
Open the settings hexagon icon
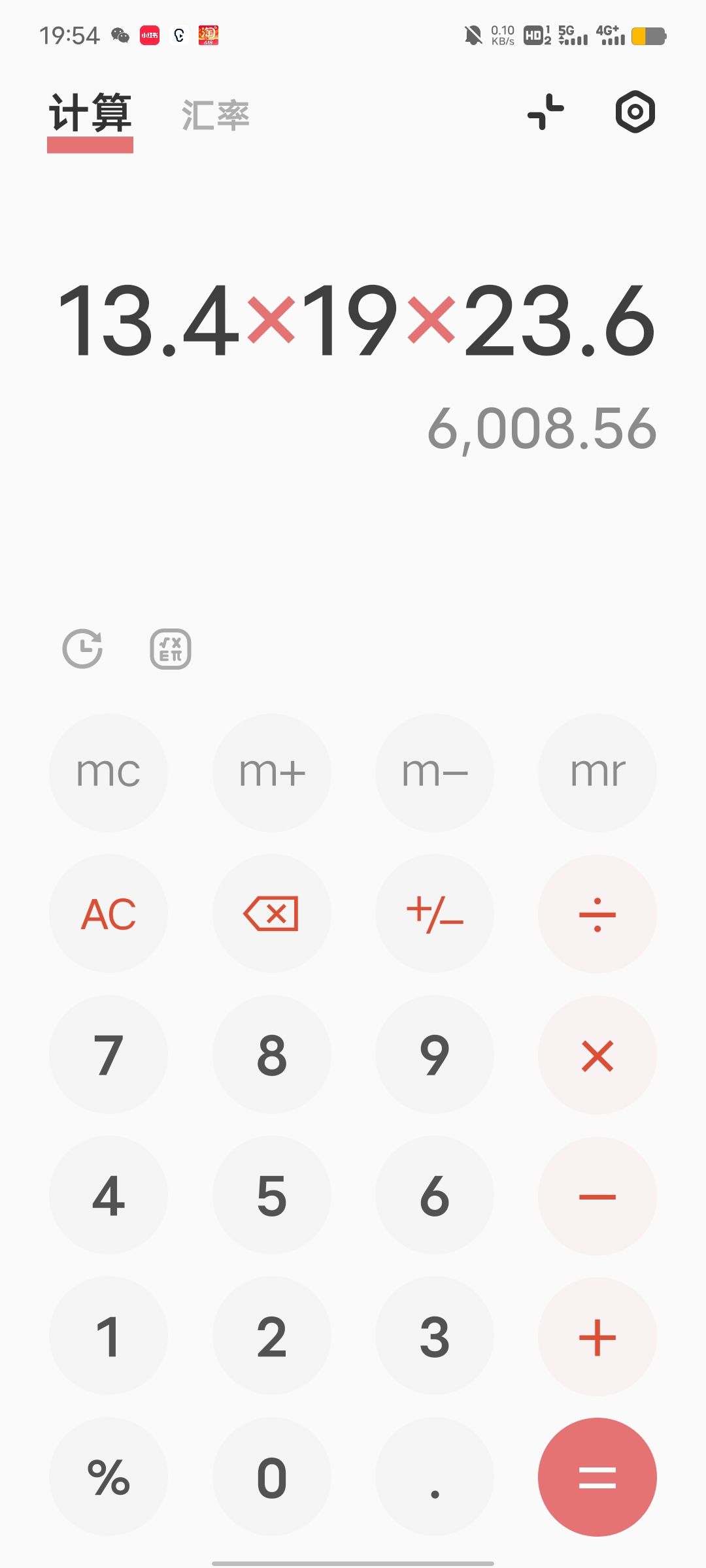point(635,112)
